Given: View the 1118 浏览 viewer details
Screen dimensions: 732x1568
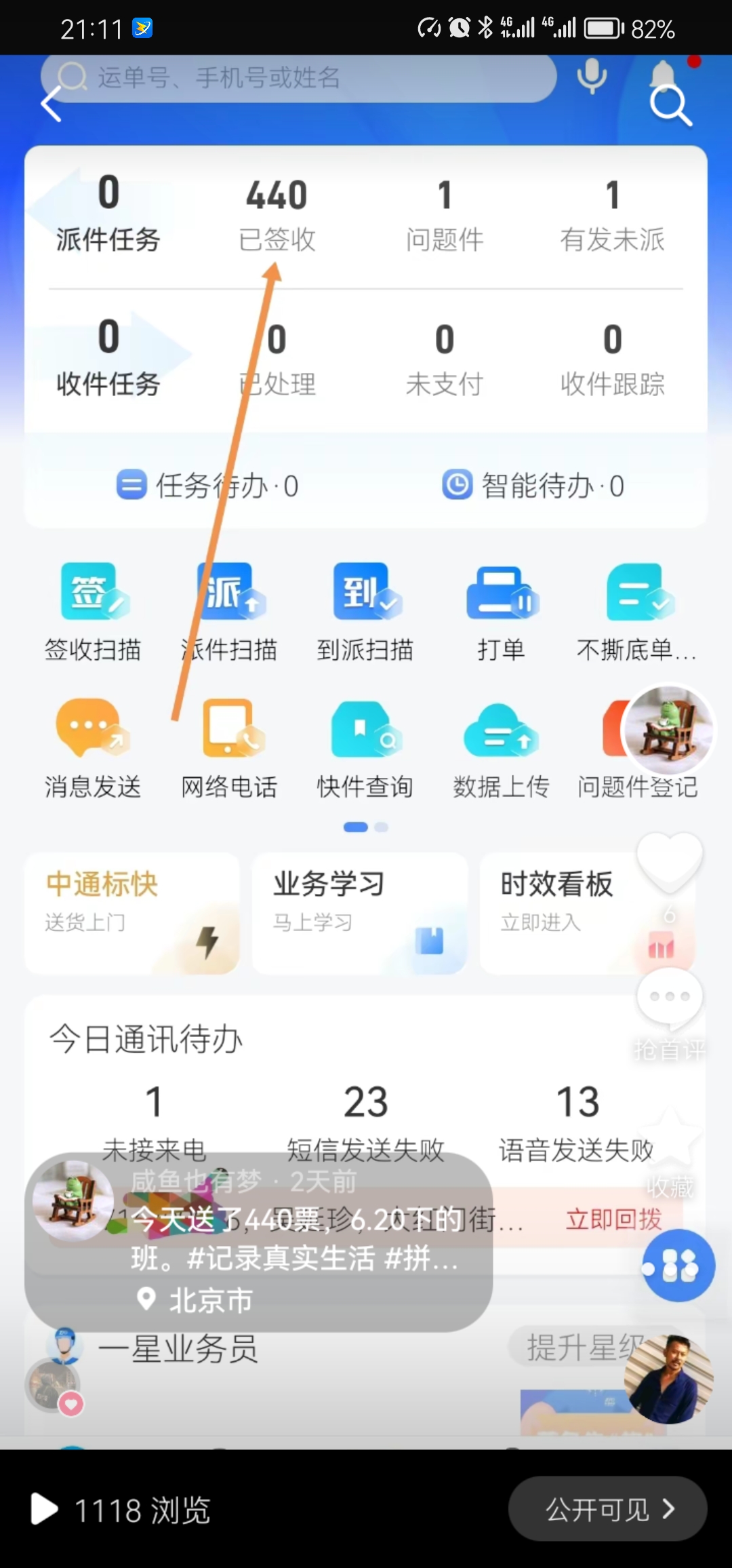Looking at the screenshot, I should click(122, 1510).
